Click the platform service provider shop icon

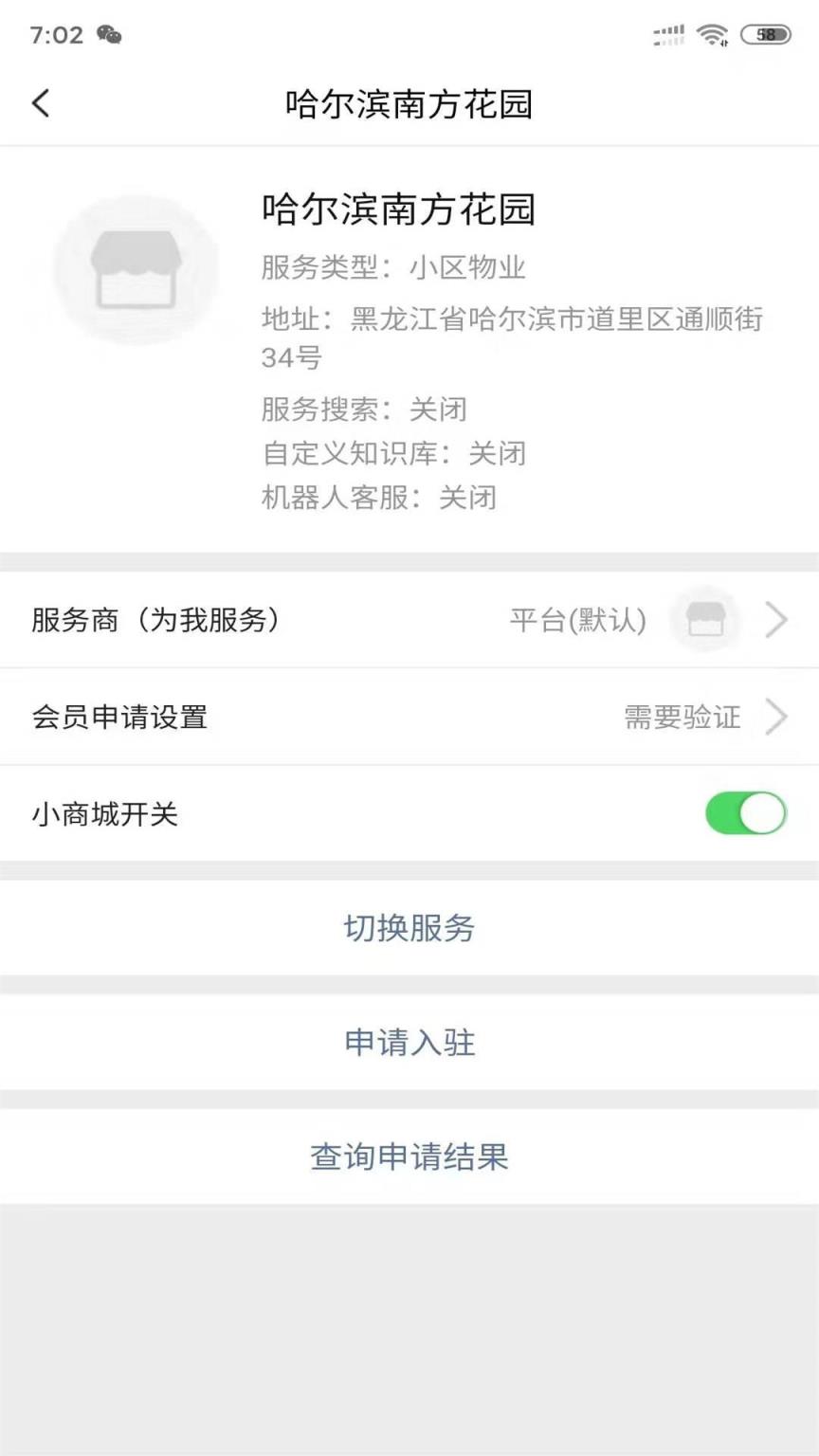[704, 620]
